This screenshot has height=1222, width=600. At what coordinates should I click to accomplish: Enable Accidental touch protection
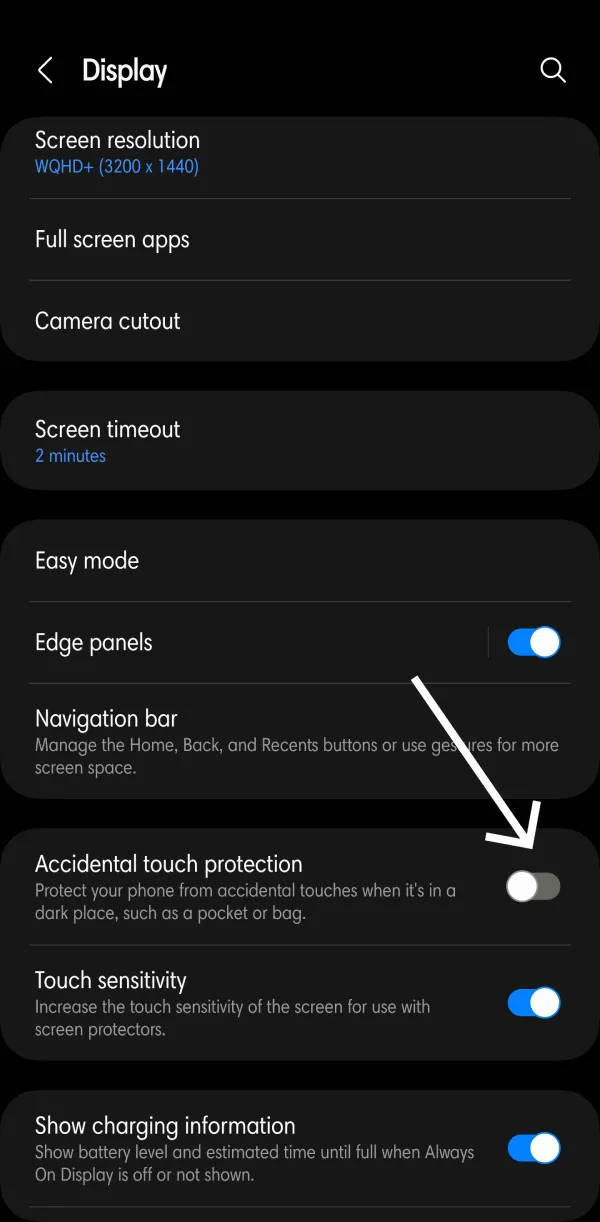(x=534, y=886)
